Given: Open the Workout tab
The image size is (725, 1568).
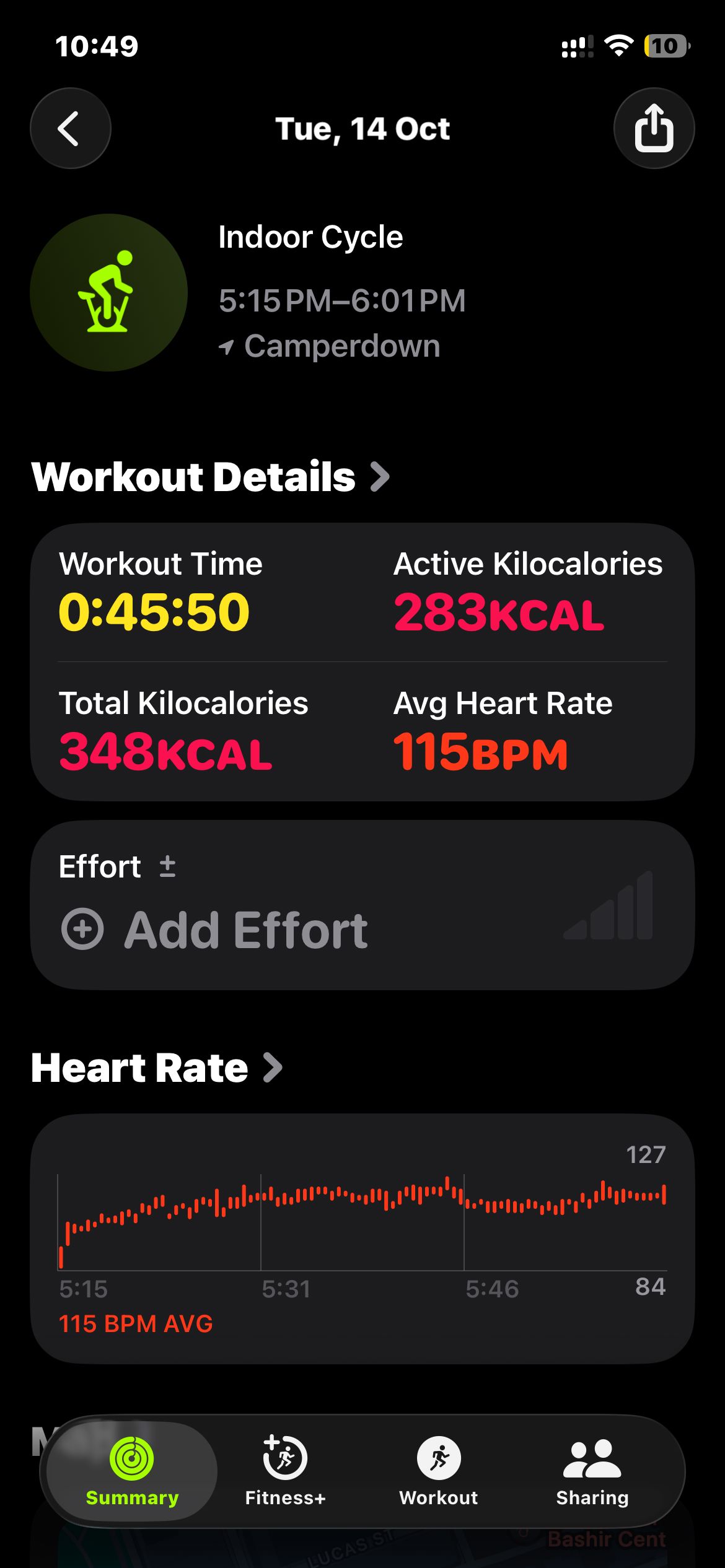Looking at the screenshot, I should [438, 1471].
